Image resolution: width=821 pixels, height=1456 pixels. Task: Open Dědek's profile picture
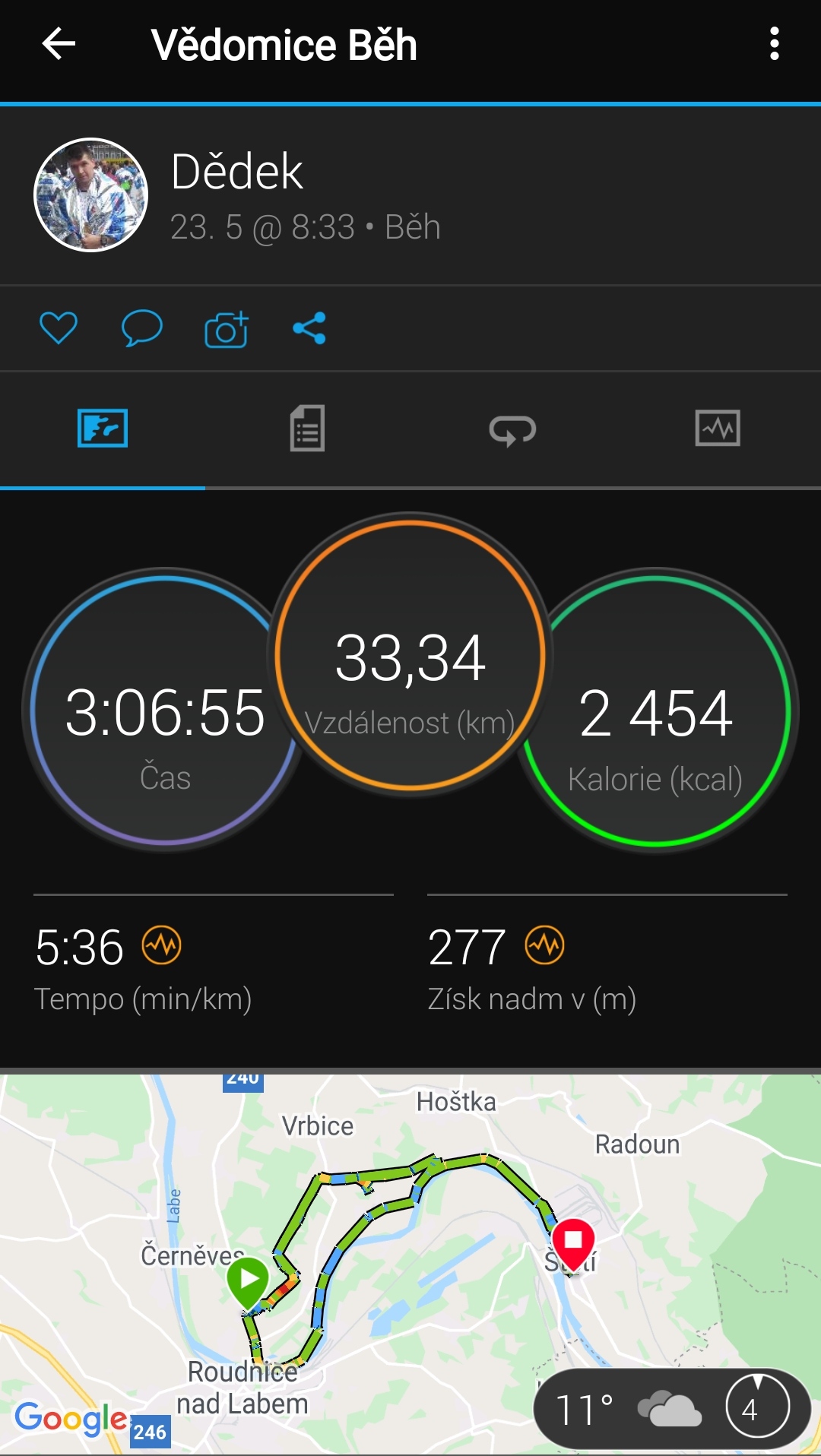[91, 195]
